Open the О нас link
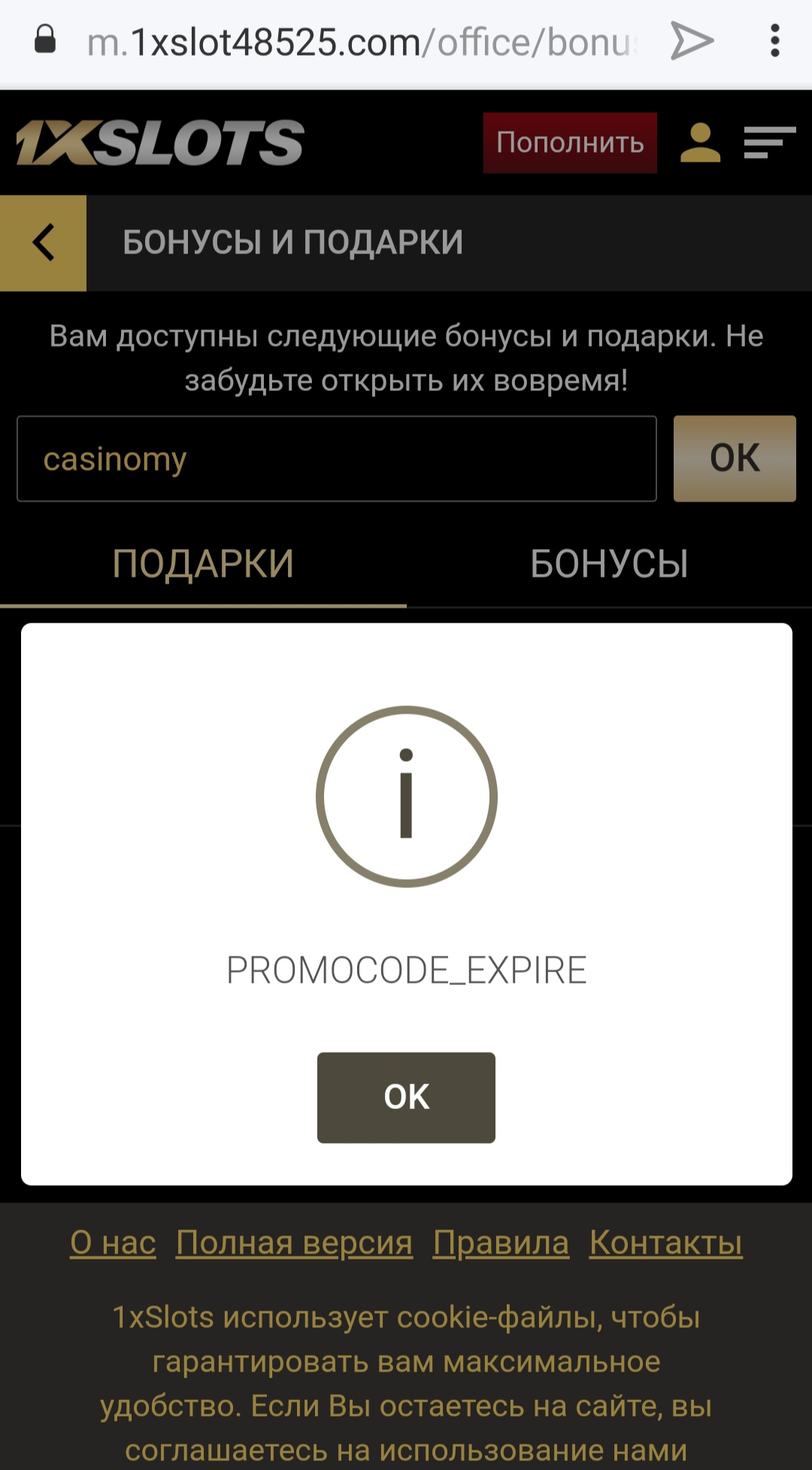 click(x=113, y=1243)
